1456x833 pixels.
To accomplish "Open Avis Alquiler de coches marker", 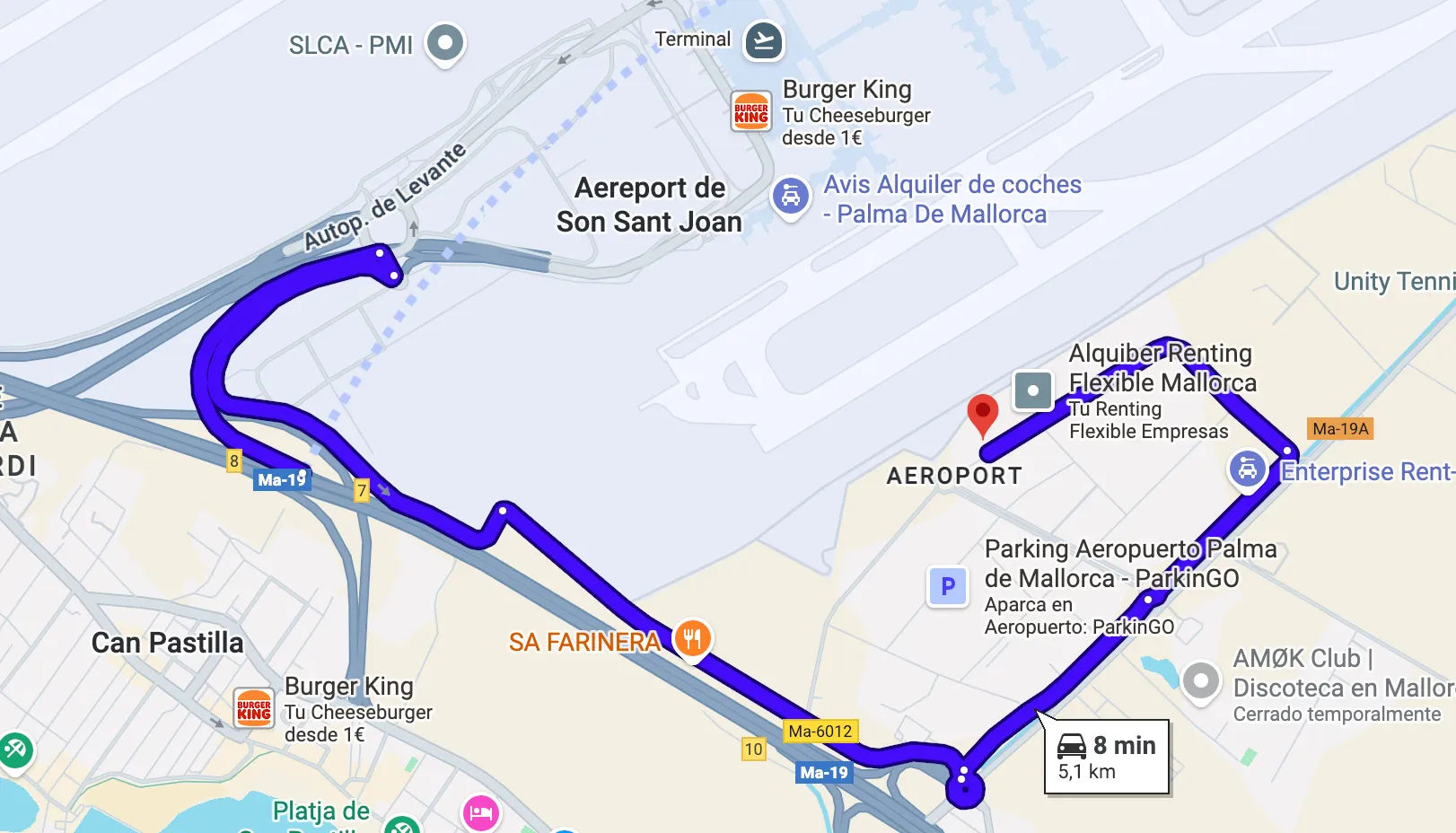I will [x=790, y=195].
